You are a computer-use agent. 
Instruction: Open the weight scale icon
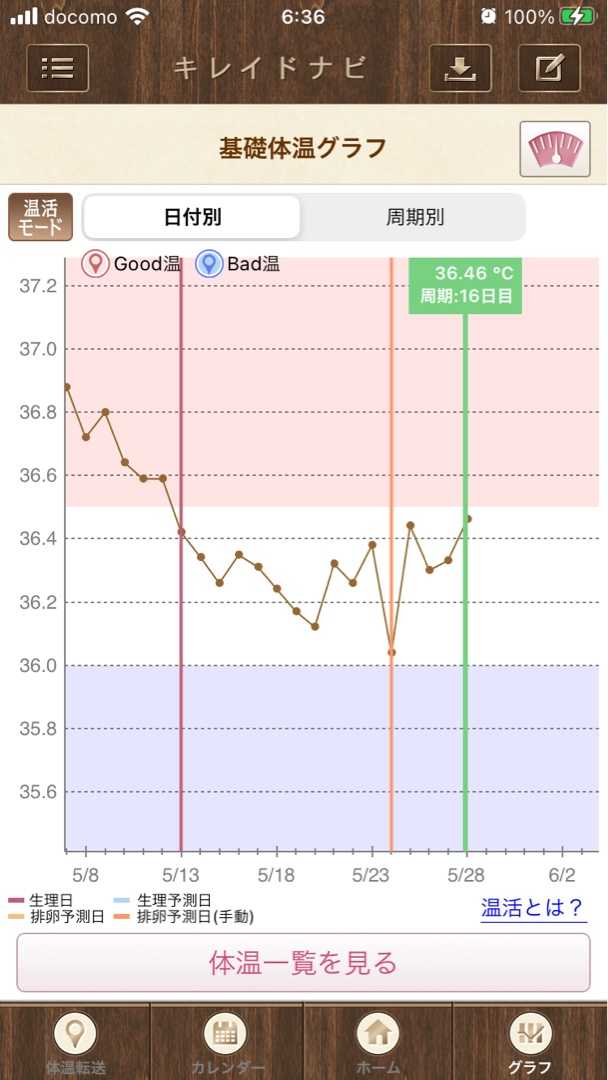(555, 149)
